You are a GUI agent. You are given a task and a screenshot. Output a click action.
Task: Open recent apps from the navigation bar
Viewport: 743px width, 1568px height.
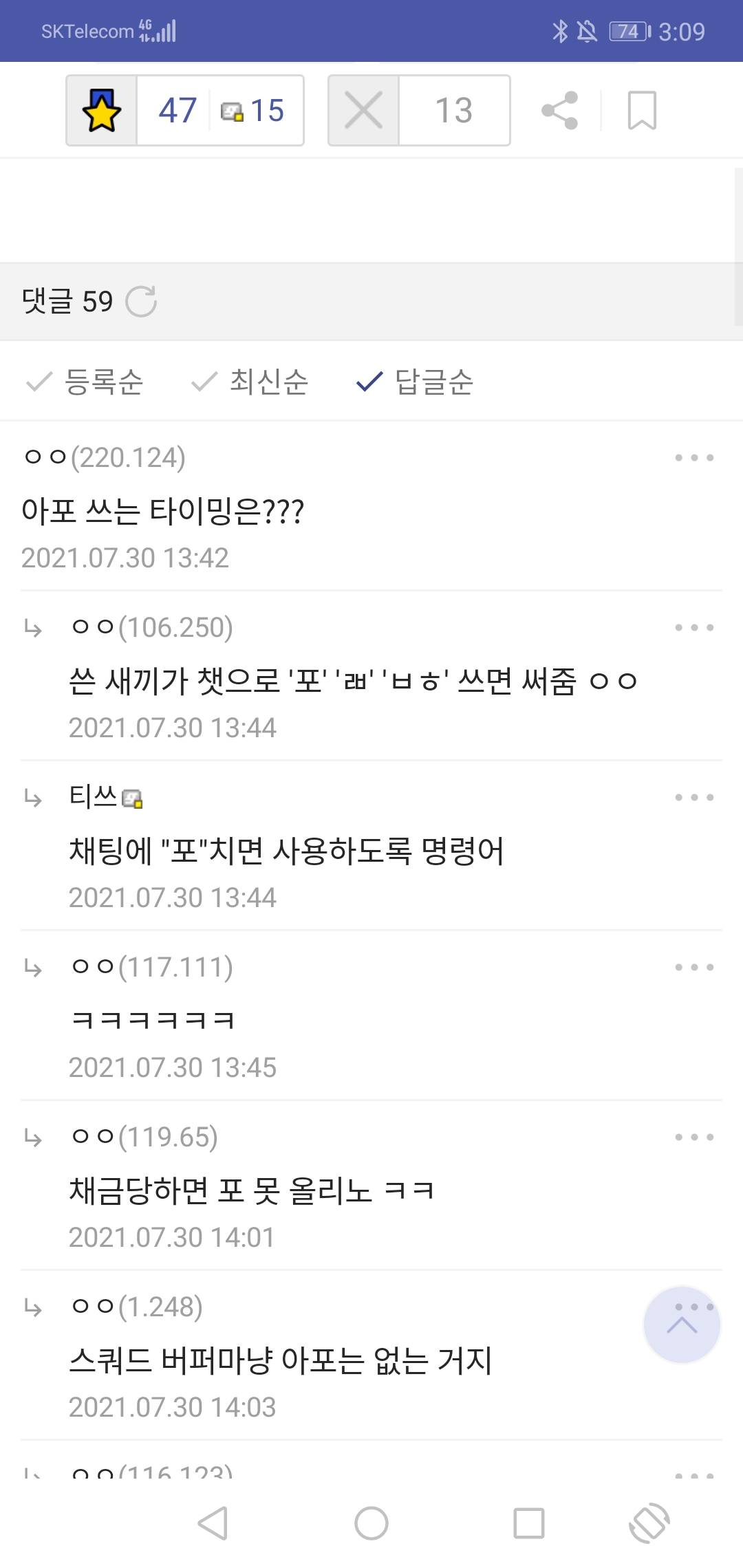[x=528, y=1523]
